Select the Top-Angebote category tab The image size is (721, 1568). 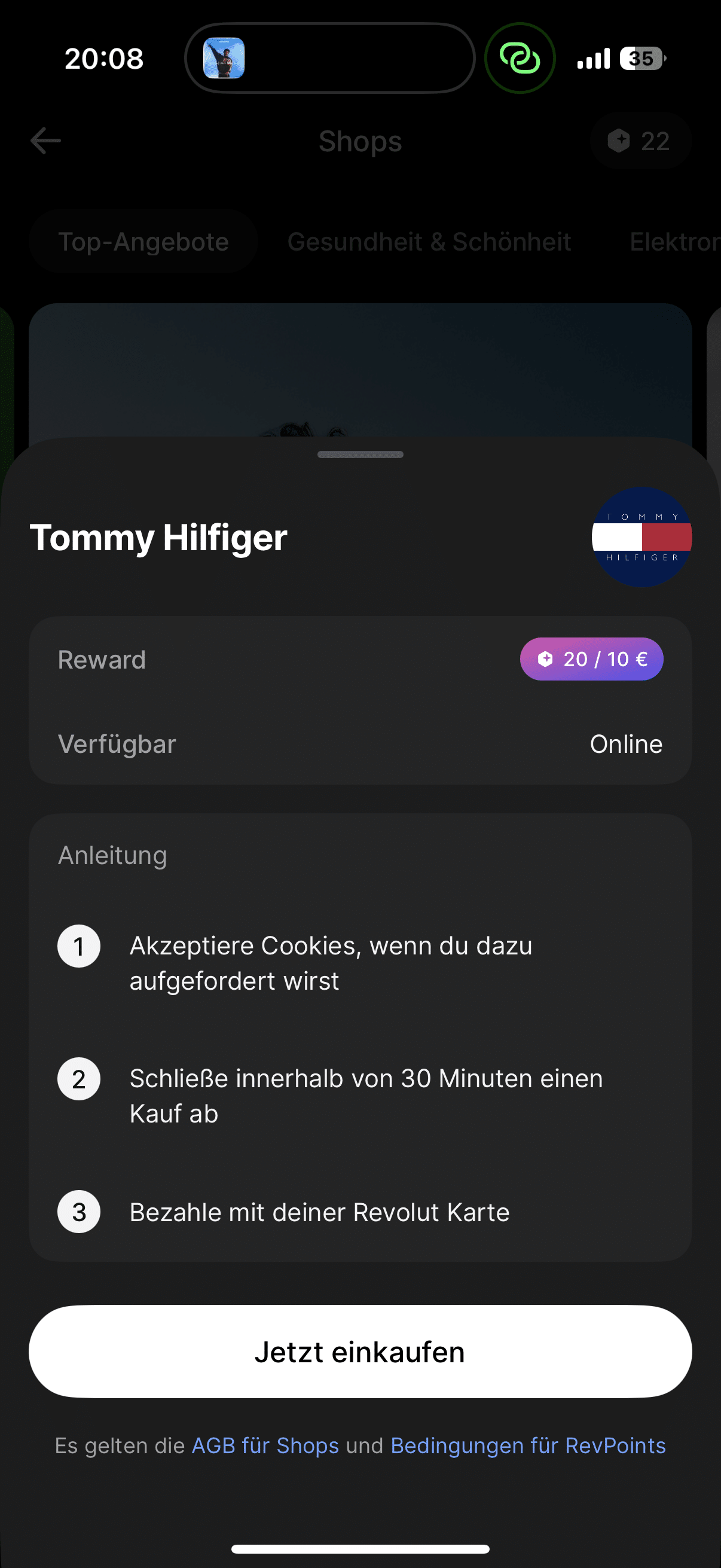(x=143, y=242)
